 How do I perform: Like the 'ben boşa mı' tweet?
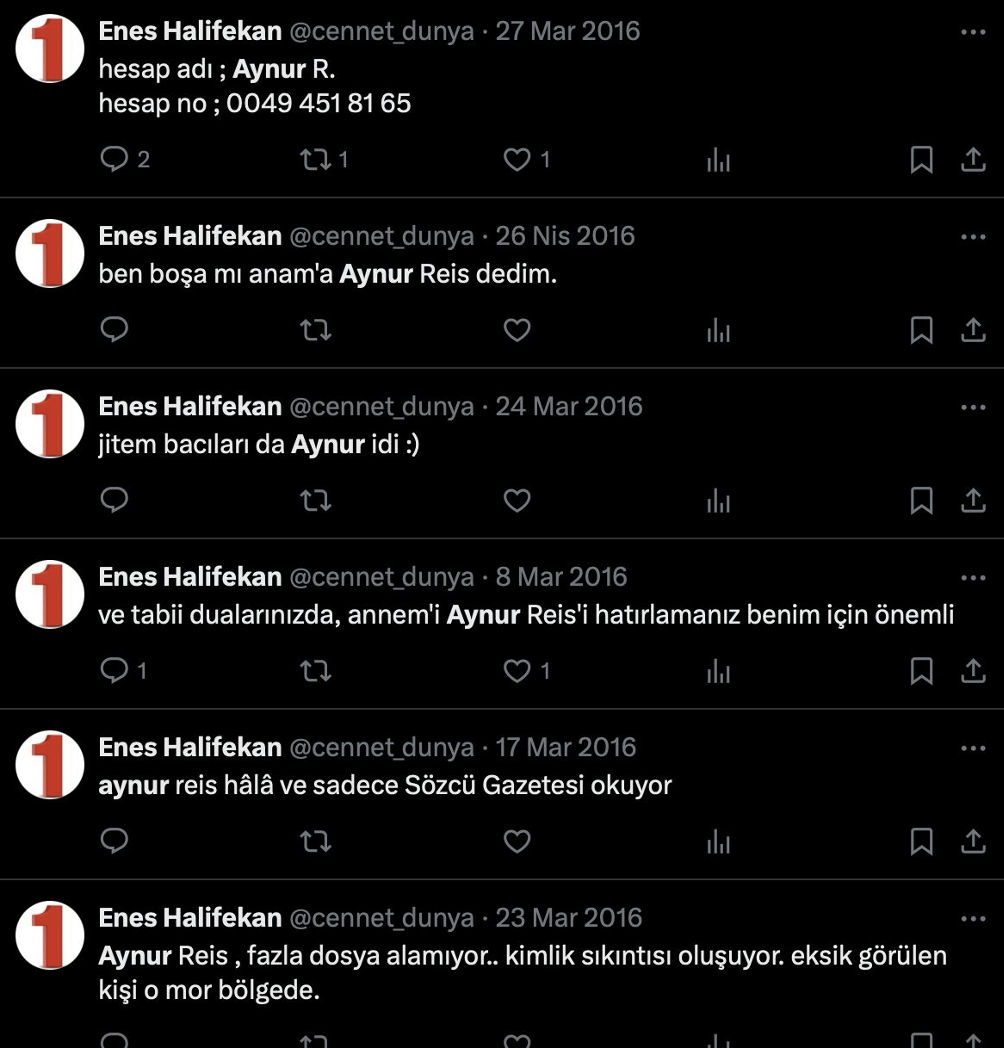click(x=516, y=330)
